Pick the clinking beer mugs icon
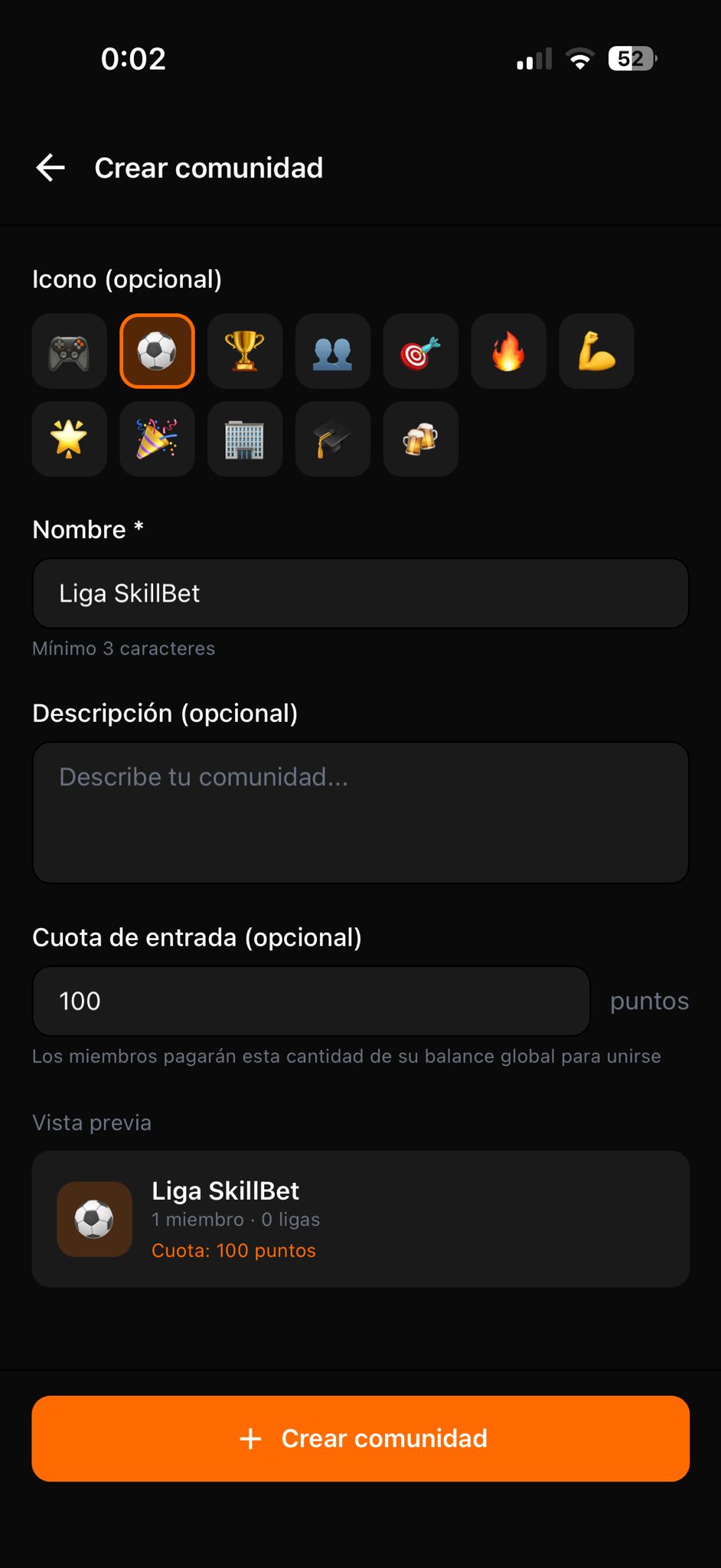Viewport: 721px width, 1568px height. [x=420, y=439]
